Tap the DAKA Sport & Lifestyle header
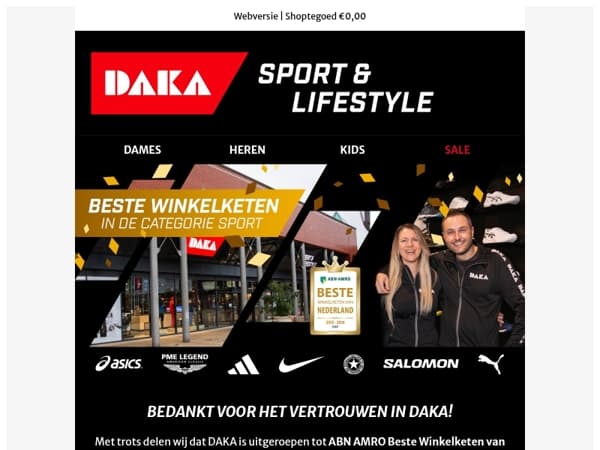This screenshot has height=450, width=600. (x=300, y=83)
